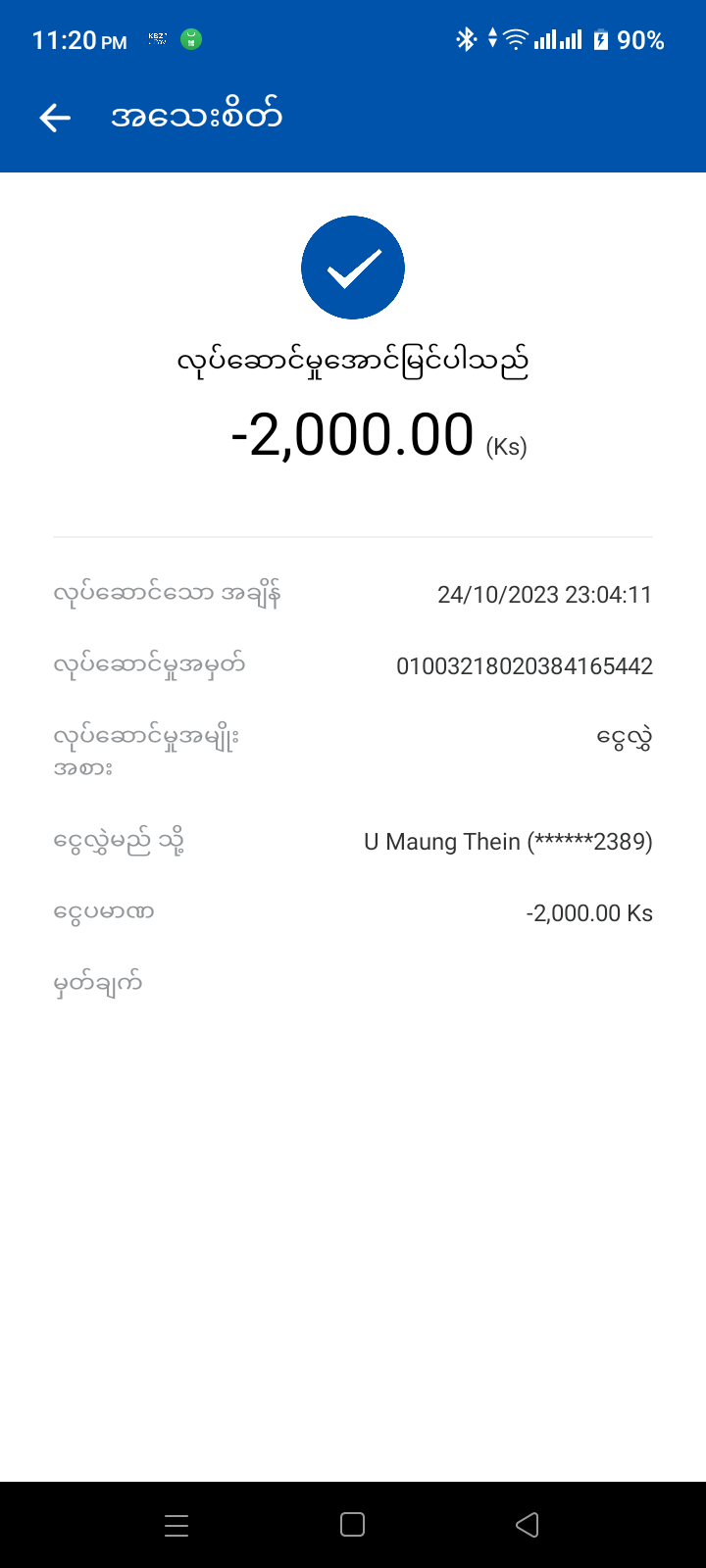Viewport: 706px width, 1568px height.
Task: Open the recent apps menu button
Action: tap(176, 1525)
